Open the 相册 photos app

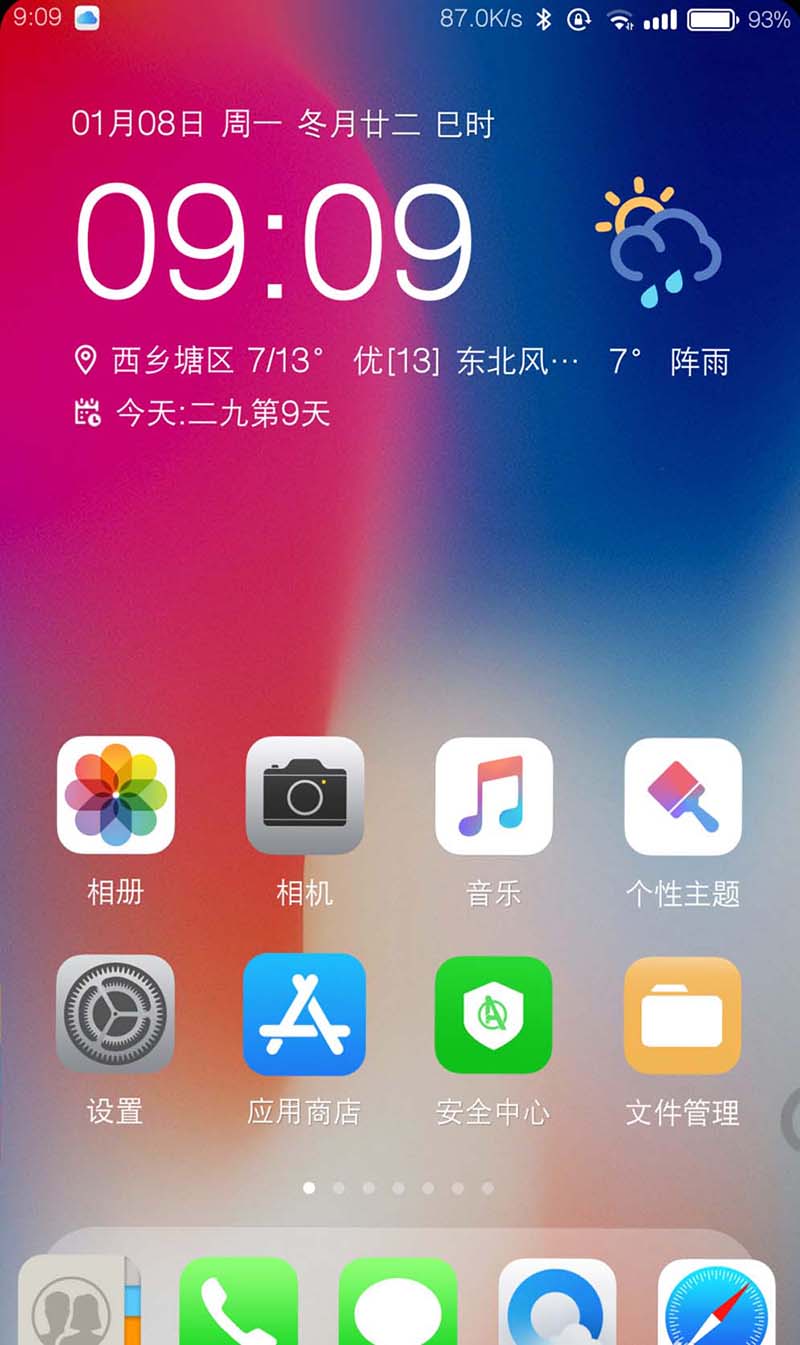(116, 796)
